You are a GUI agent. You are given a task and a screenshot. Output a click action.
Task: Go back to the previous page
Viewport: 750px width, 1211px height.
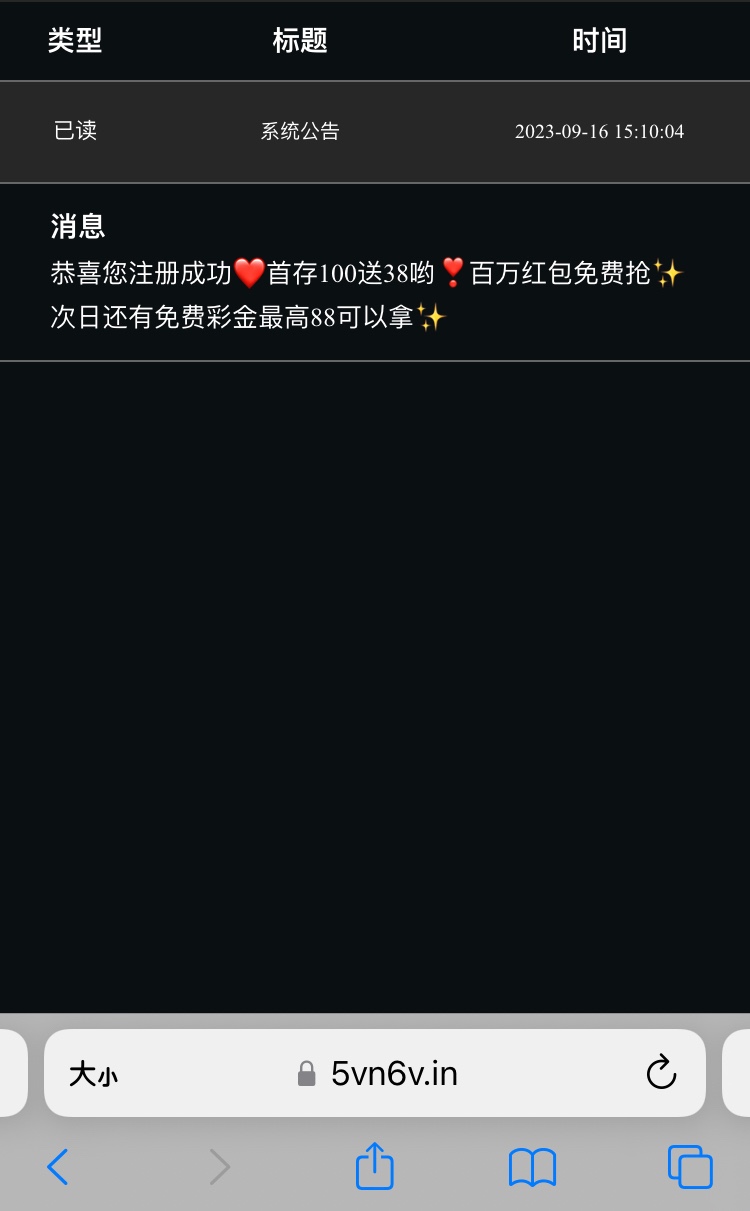[58, 1166]
